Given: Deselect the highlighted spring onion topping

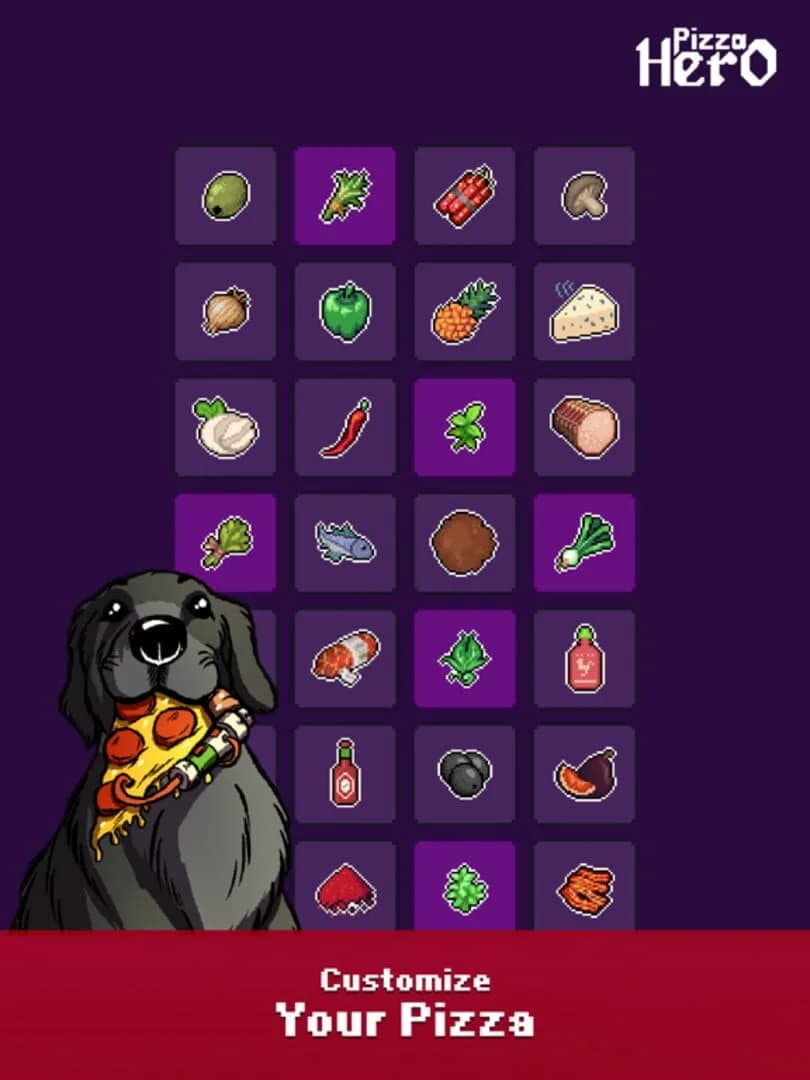Looking at the screenshot, I should pyautogui.click(x=582, y=542).
